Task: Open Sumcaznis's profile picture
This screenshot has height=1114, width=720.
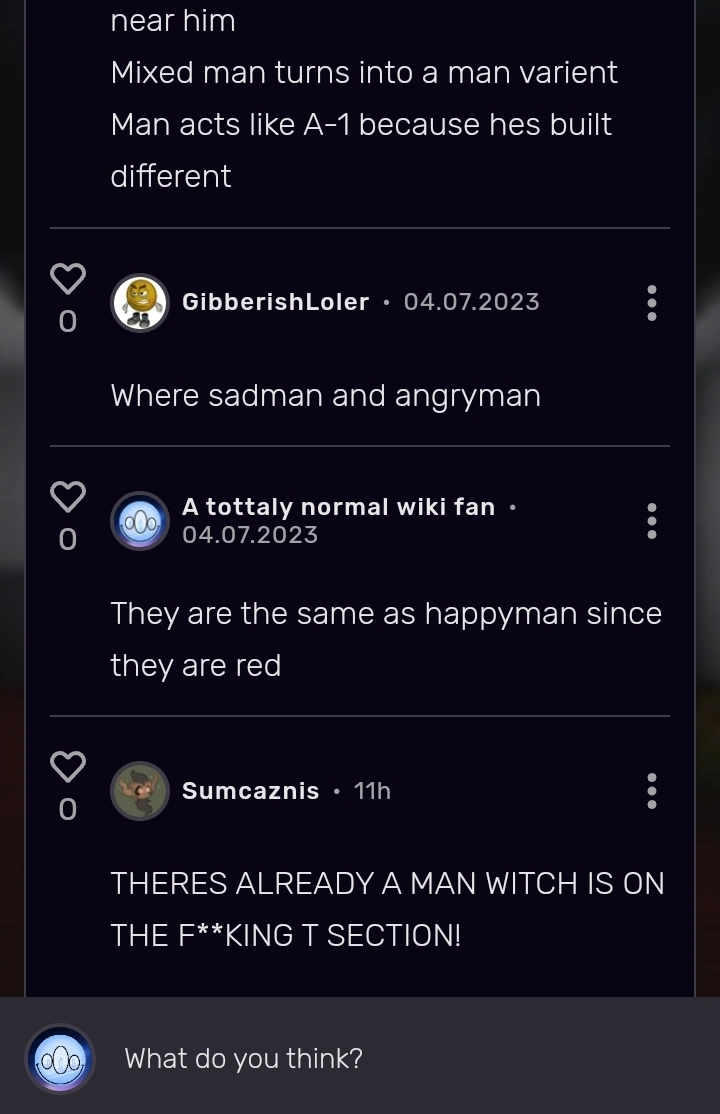Action: [140, 790]
